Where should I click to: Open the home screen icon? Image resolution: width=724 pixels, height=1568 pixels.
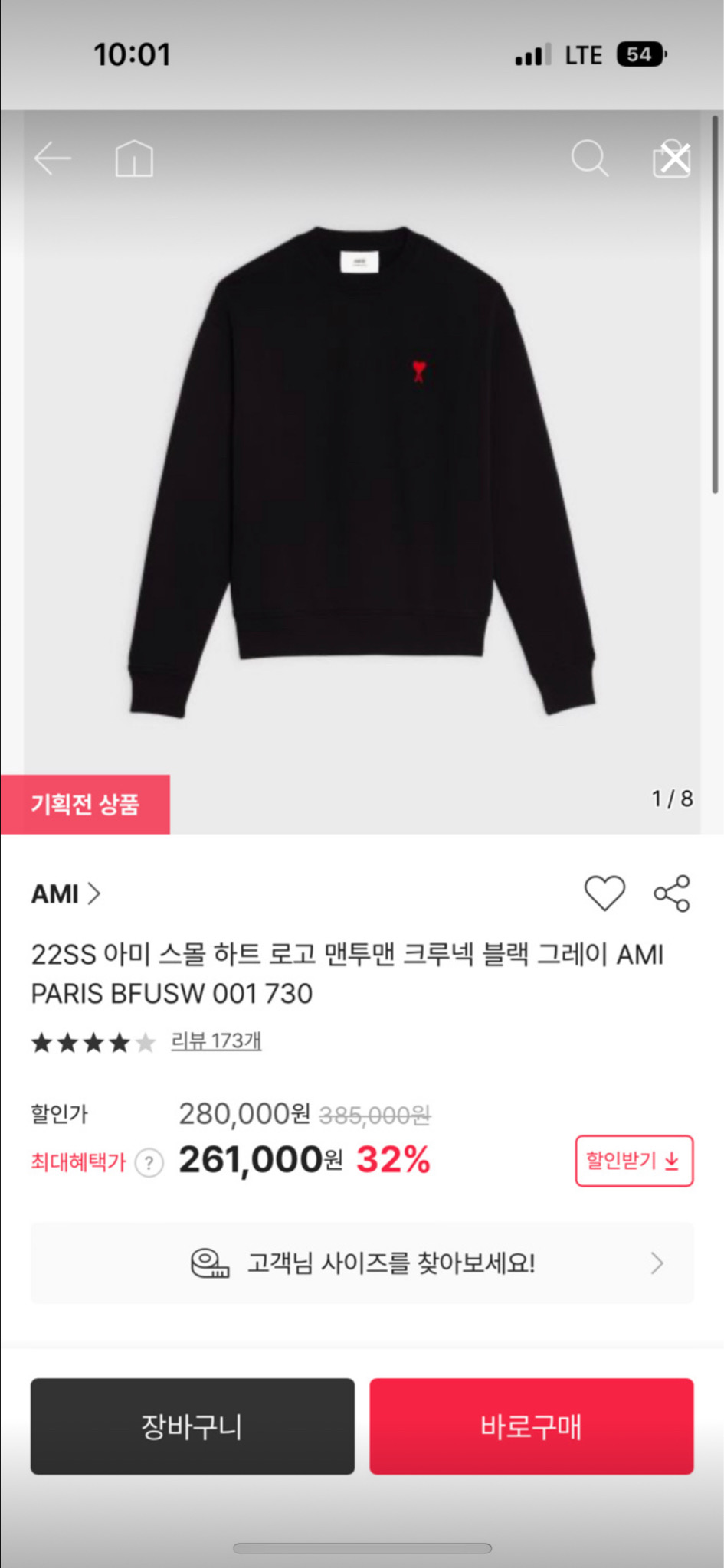point(133,158)
